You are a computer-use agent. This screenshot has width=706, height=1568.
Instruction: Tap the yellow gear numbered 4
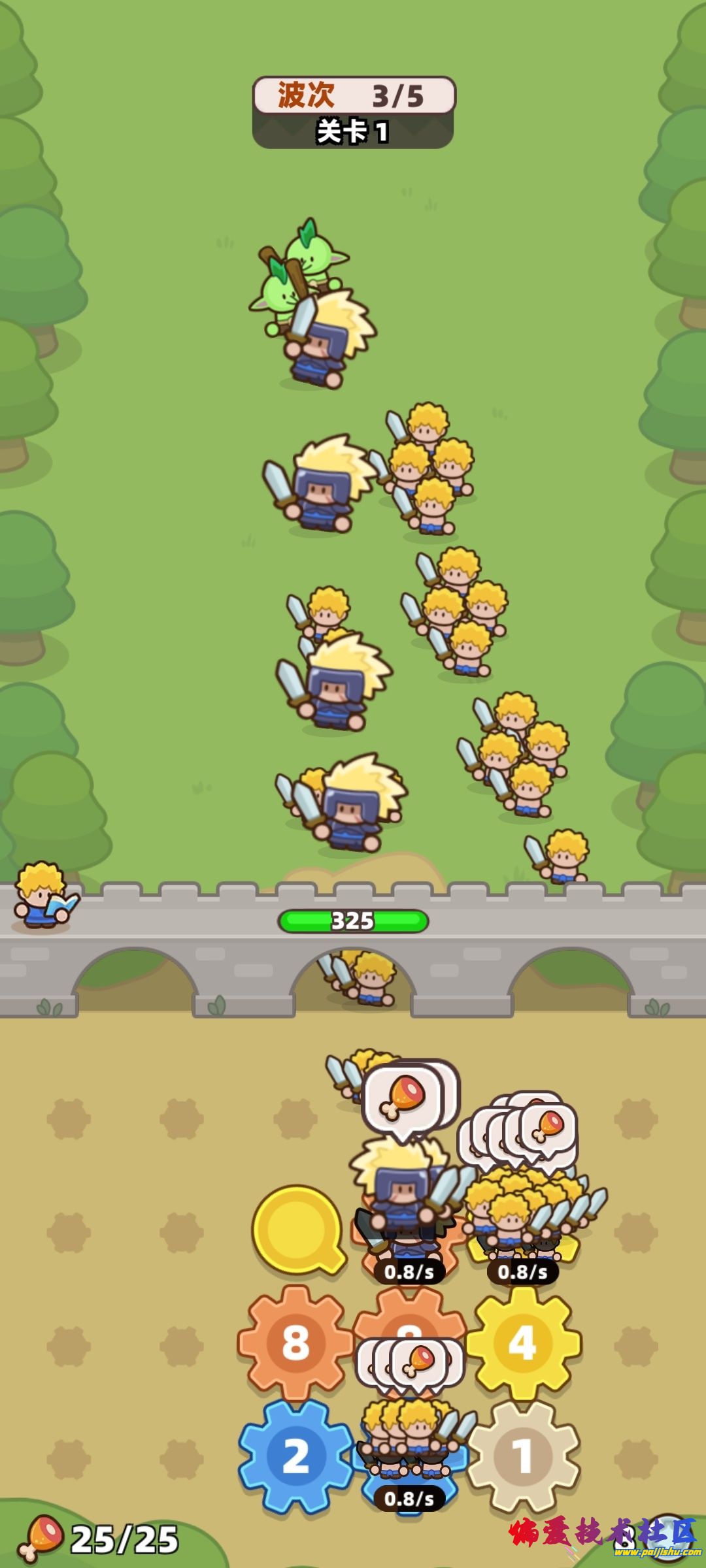pos(523,1343)
